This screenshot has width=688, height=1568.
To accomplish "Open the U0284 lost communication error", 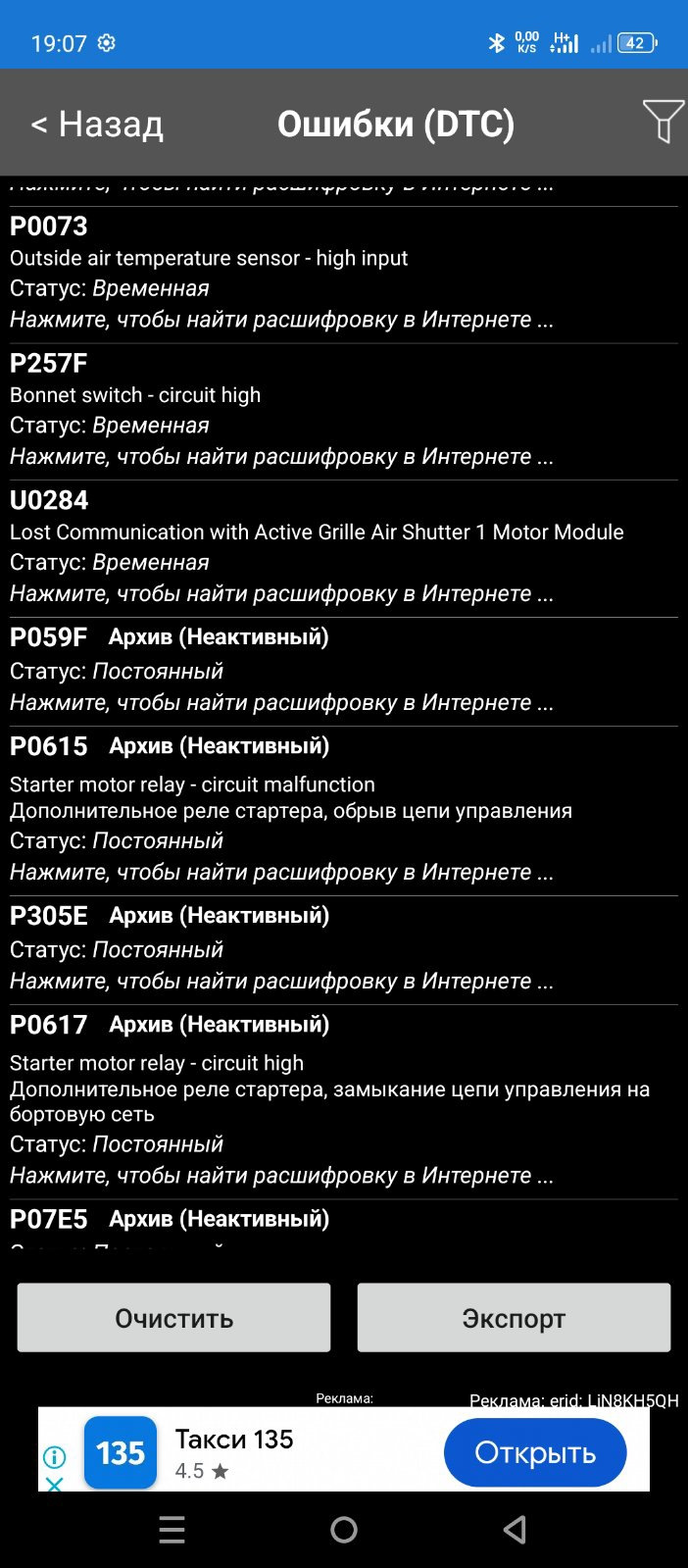I will [344, 549].
